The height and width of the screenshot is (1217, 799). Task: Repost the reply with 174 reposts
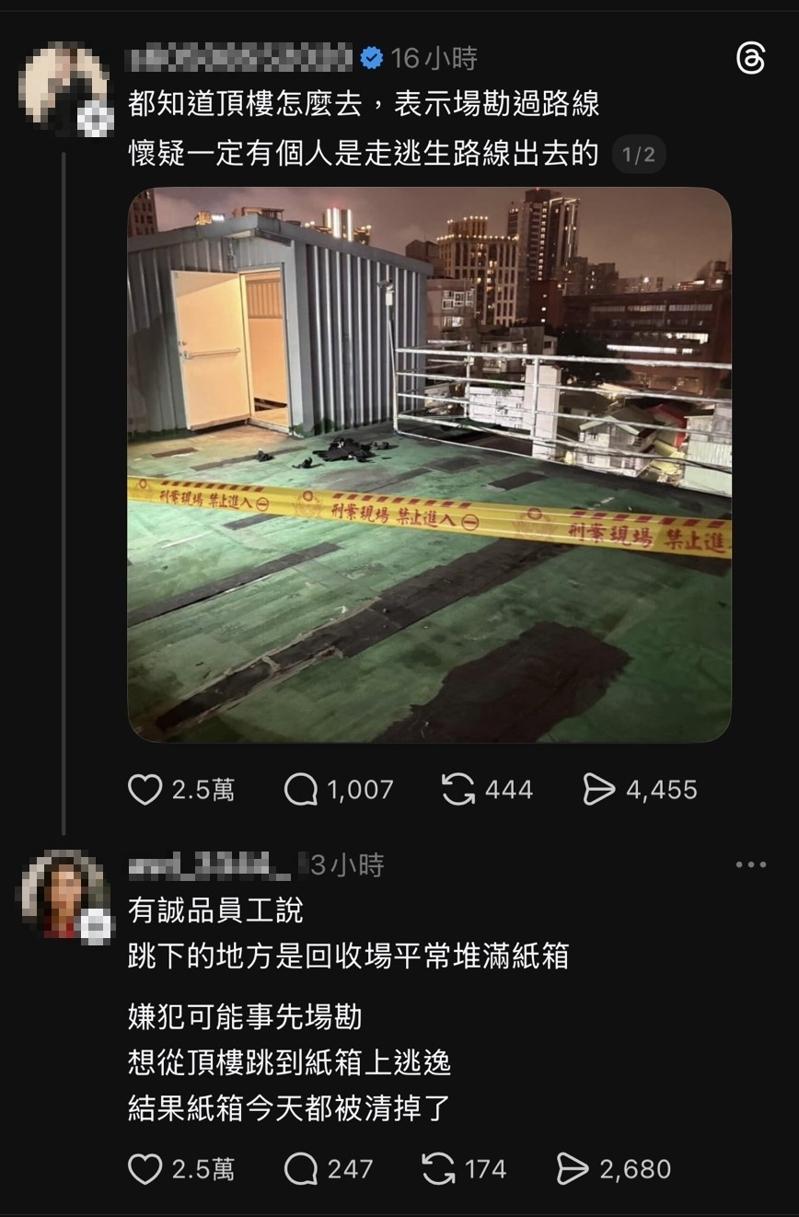pyautogui.click(x=438, y=1168)
